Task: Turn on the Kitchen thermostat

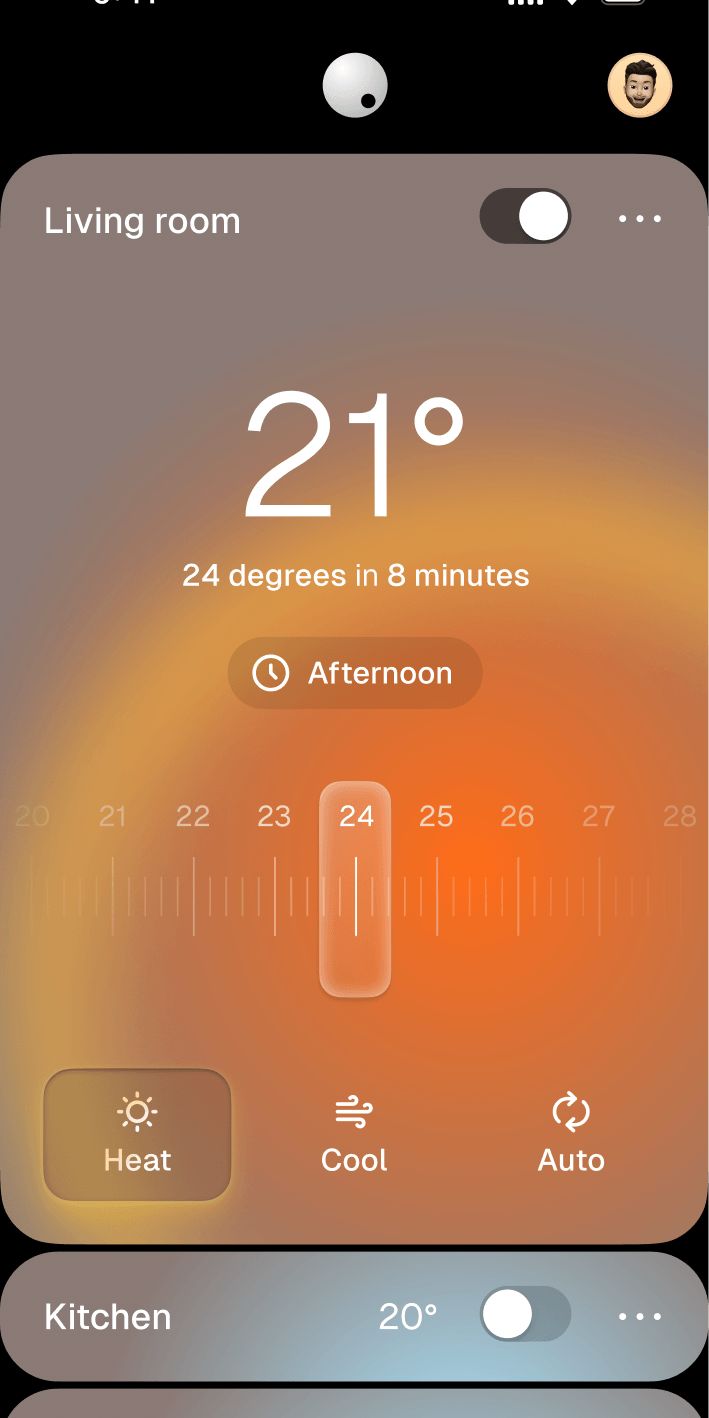Action: coord(525,1314)
